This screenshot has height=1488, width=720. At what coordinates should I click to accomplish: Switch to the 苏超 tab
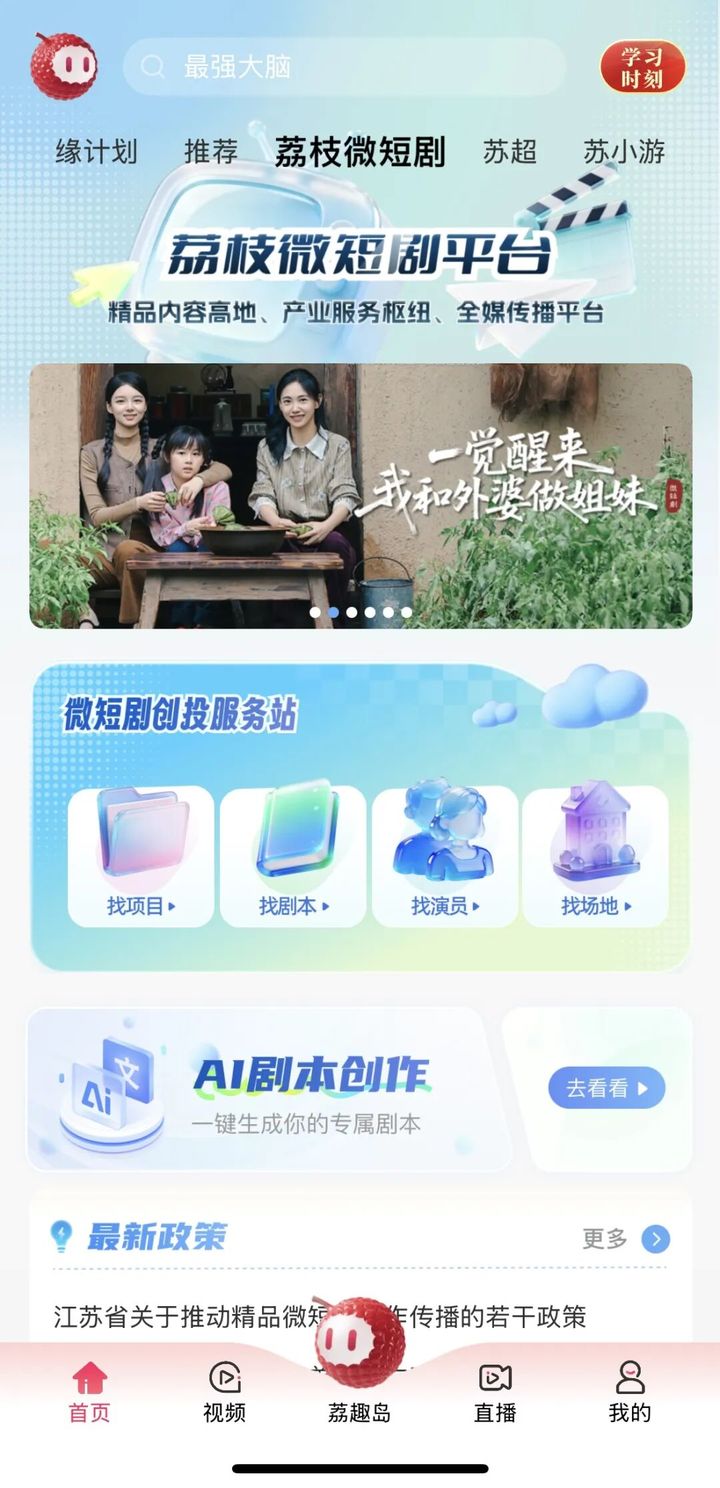point(510,152)
